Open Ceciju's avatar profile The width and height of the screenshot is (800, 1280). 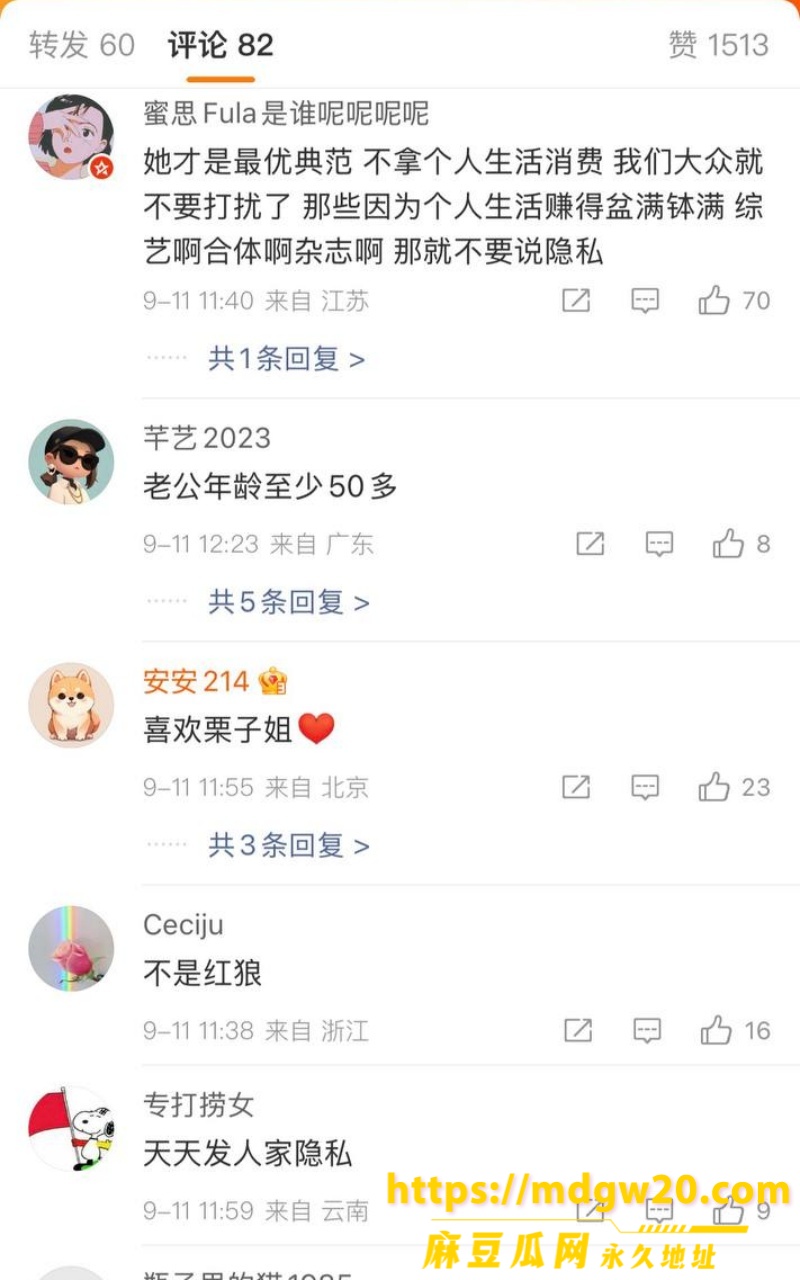(71, 949)
